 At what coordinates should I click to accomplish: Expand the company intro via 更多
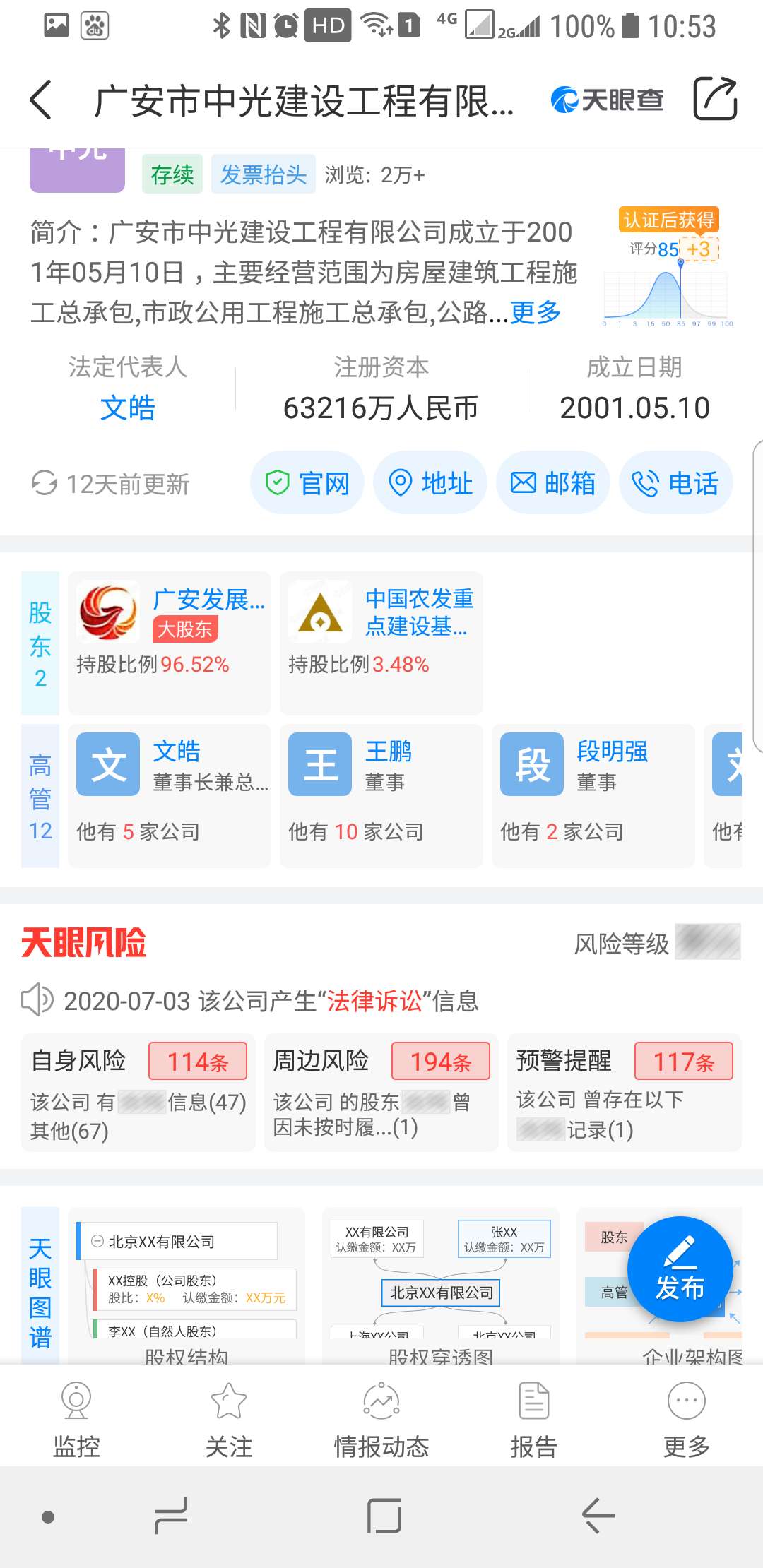pos(536,311)
